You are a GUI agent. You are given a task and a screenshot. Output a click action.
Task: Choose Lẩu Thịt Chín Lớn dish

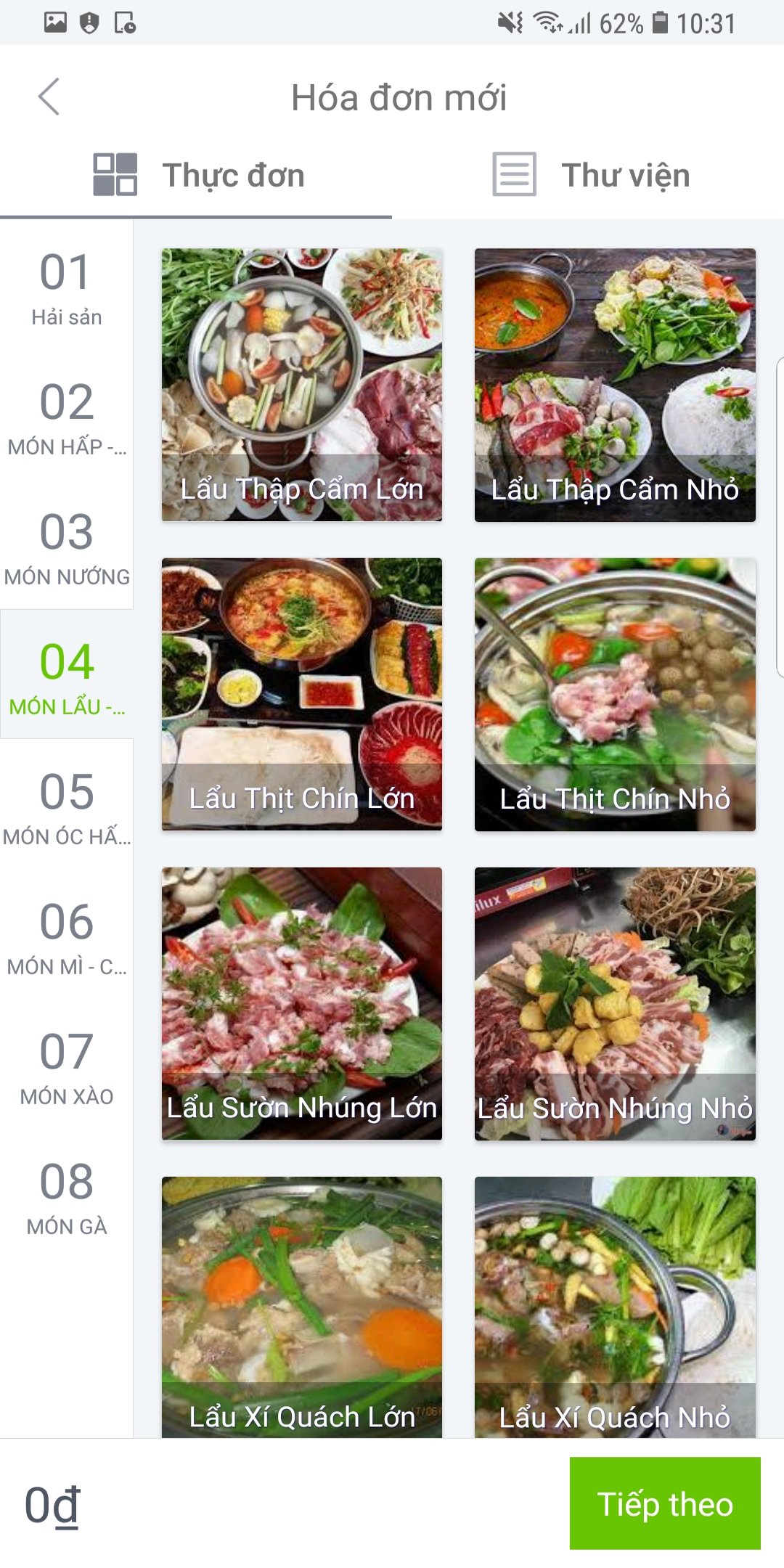coord(301,694)
